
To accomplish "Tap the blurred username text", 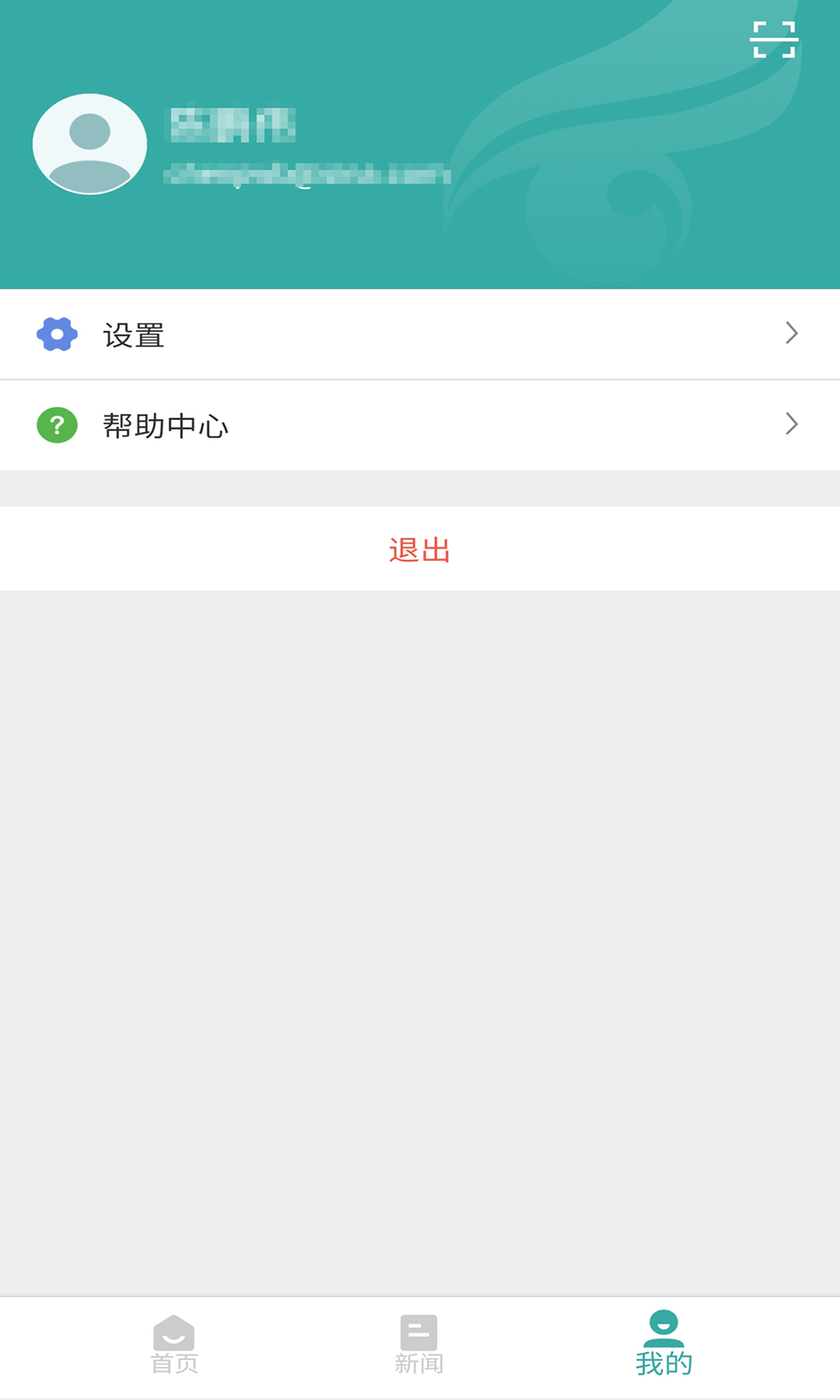I will [234, 125].
